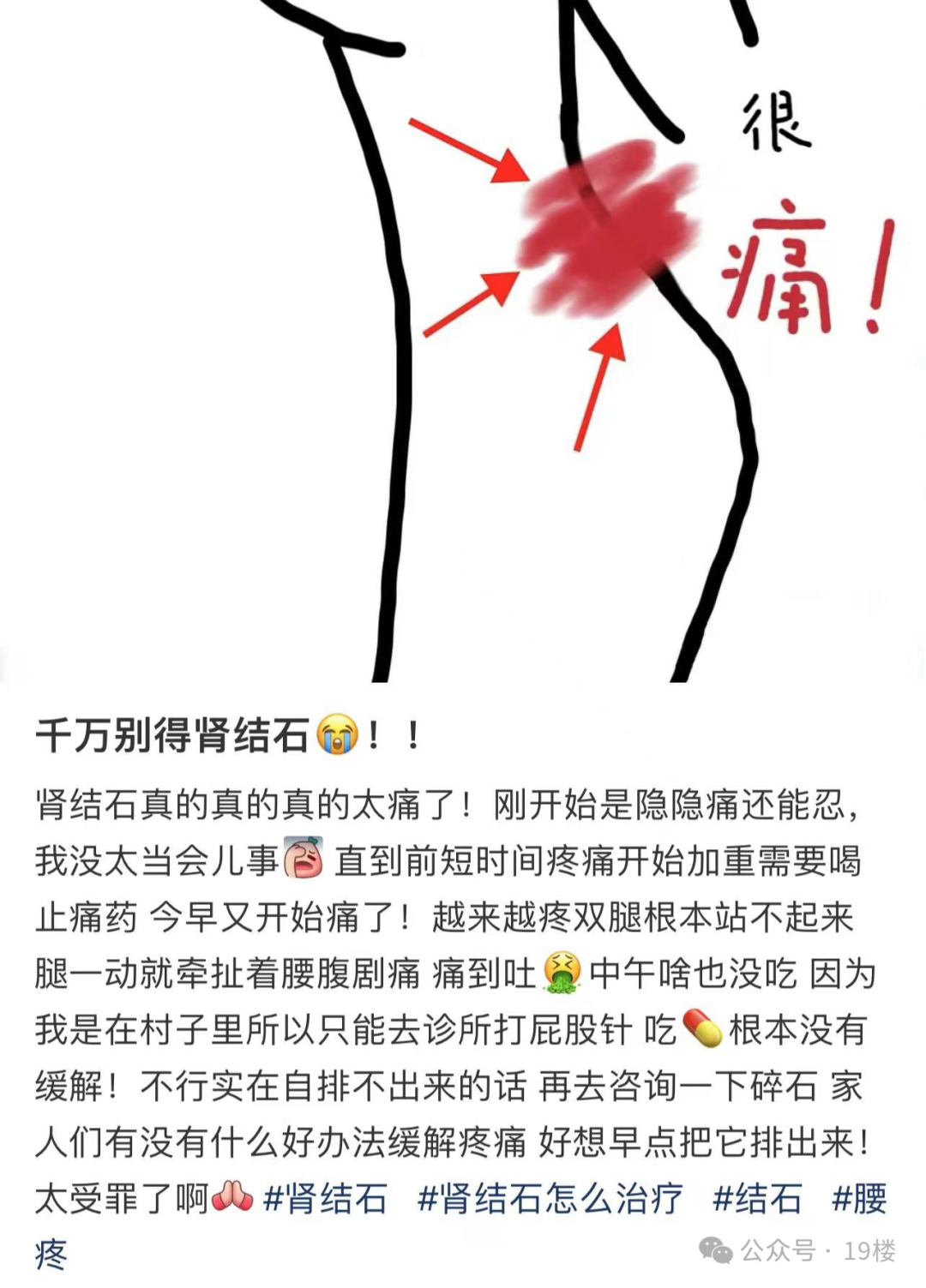Open the #肾结石 hashtag
This screenshot has width=926, height=1288.
[325, 1198]
